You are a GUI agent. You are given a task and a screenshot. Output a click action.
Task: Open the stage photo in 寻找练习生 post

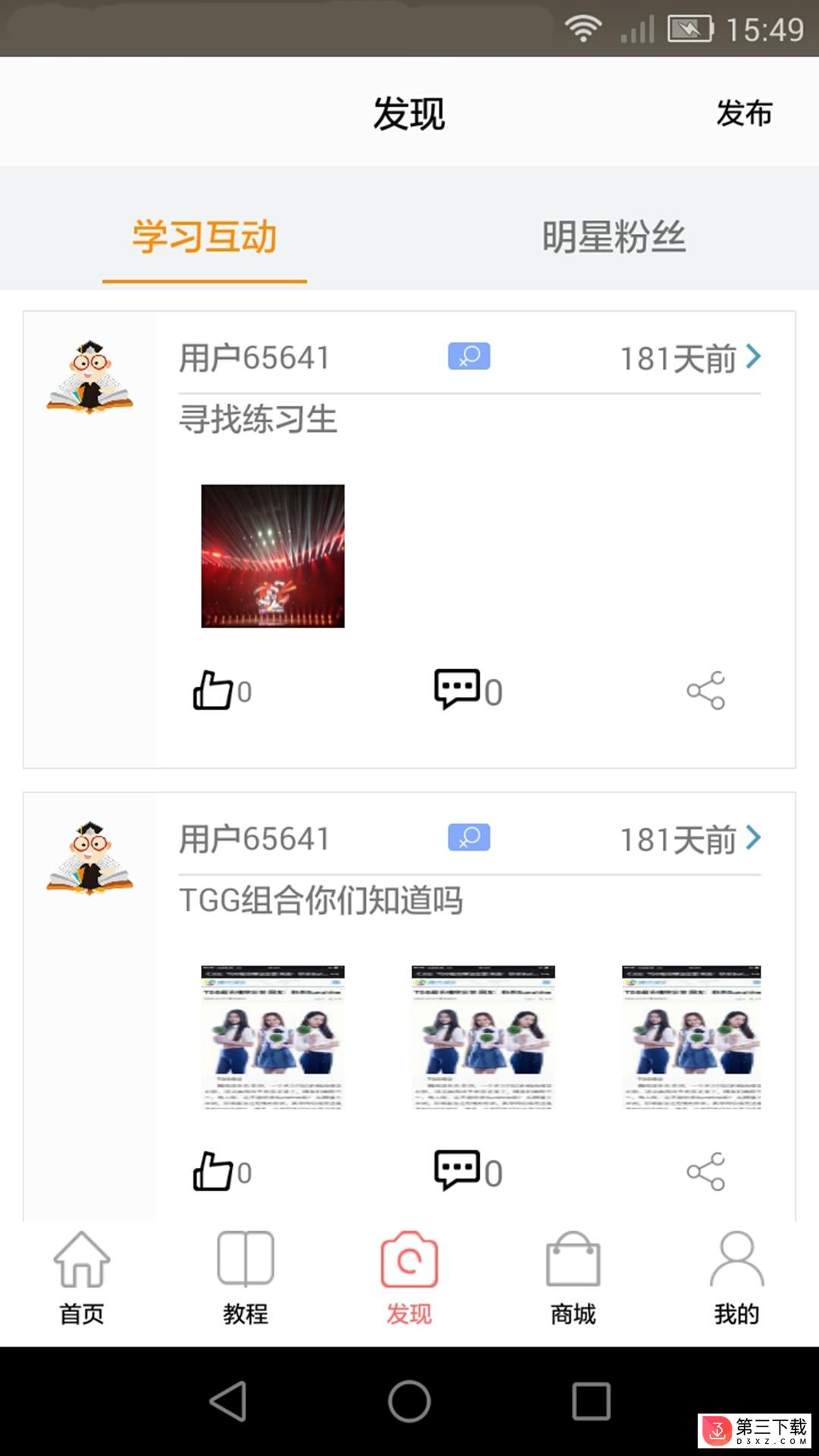click(273, 556)
